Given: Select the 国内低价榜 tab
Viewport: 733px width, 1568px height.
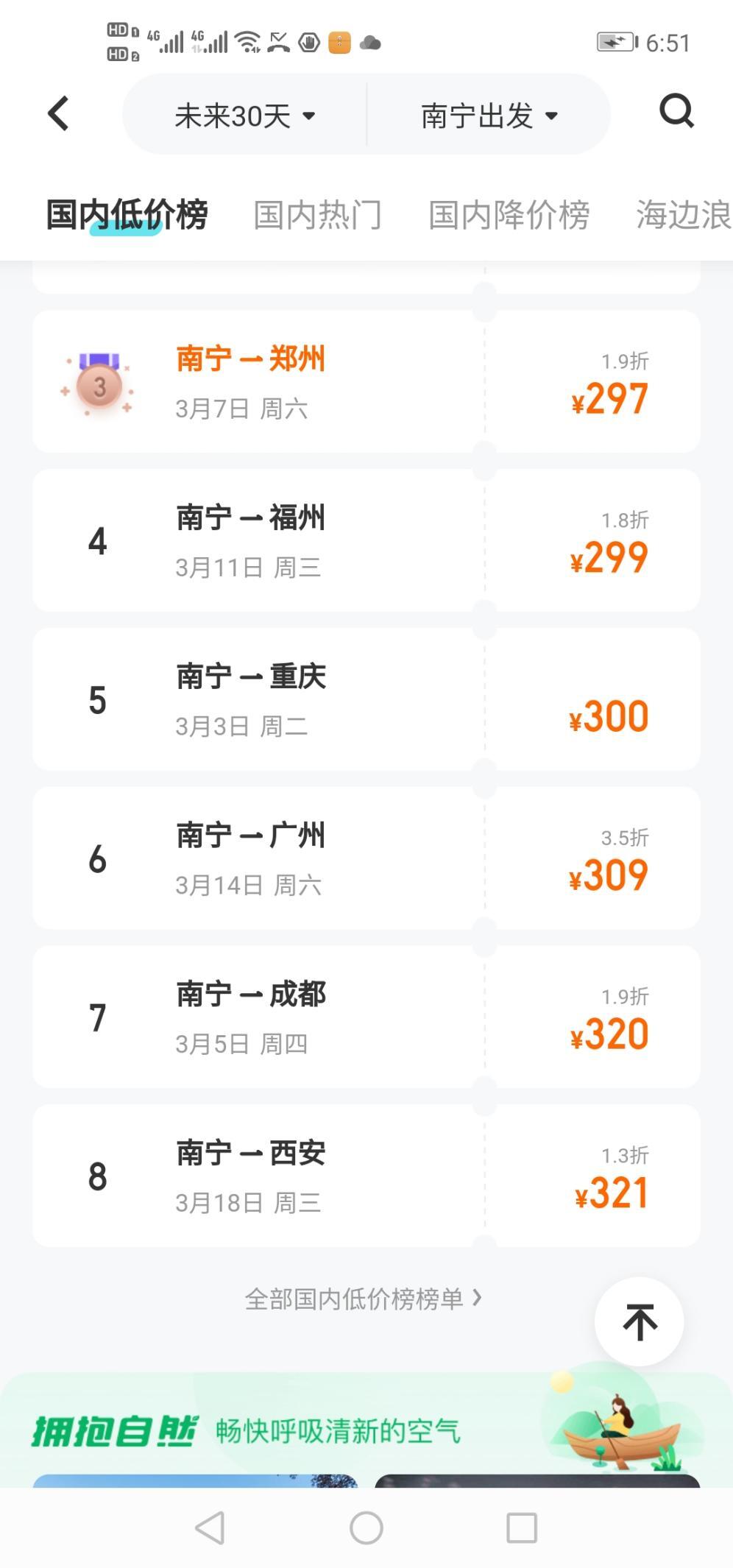Looking at the screenshot, I should pyautogui.click(x=127, y=215).
